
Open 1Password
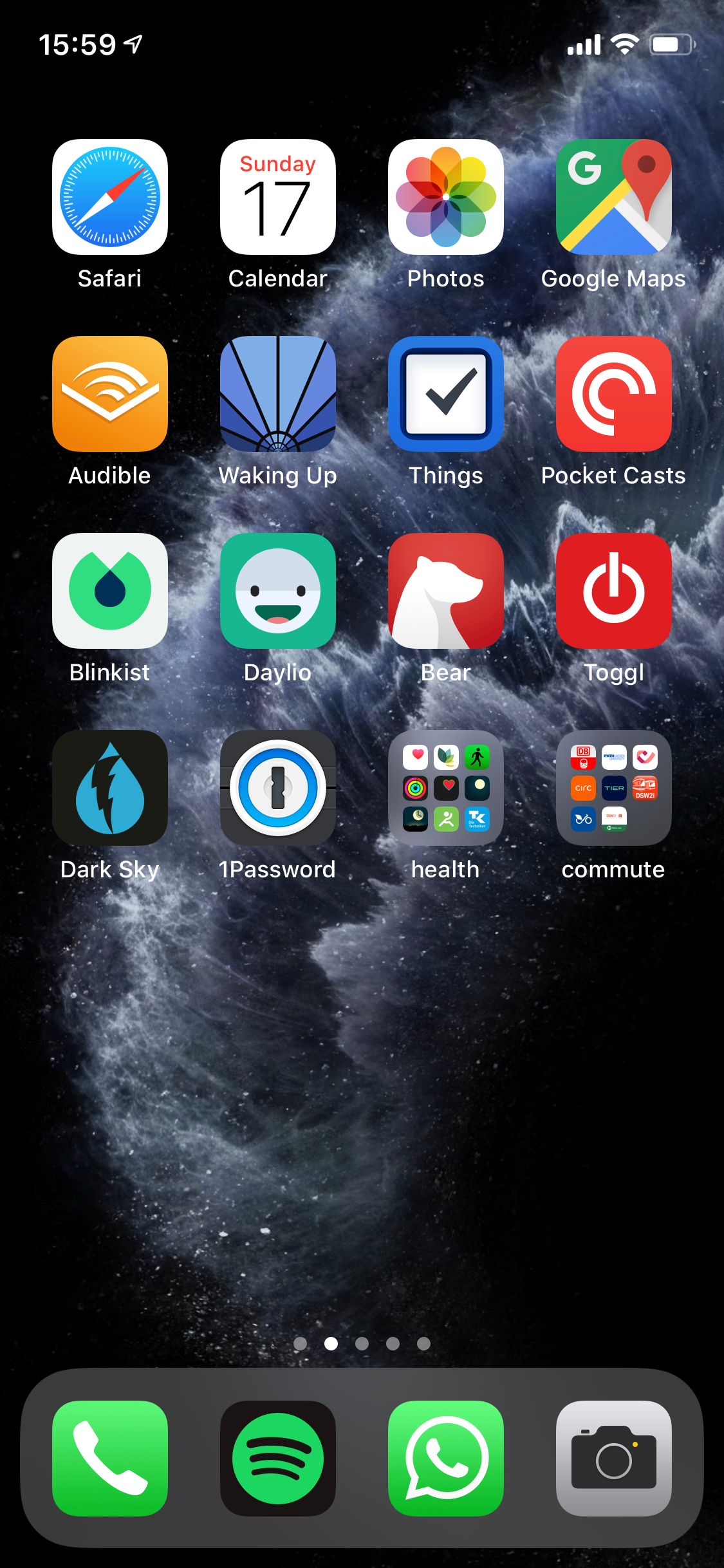[x=278, y=788]
